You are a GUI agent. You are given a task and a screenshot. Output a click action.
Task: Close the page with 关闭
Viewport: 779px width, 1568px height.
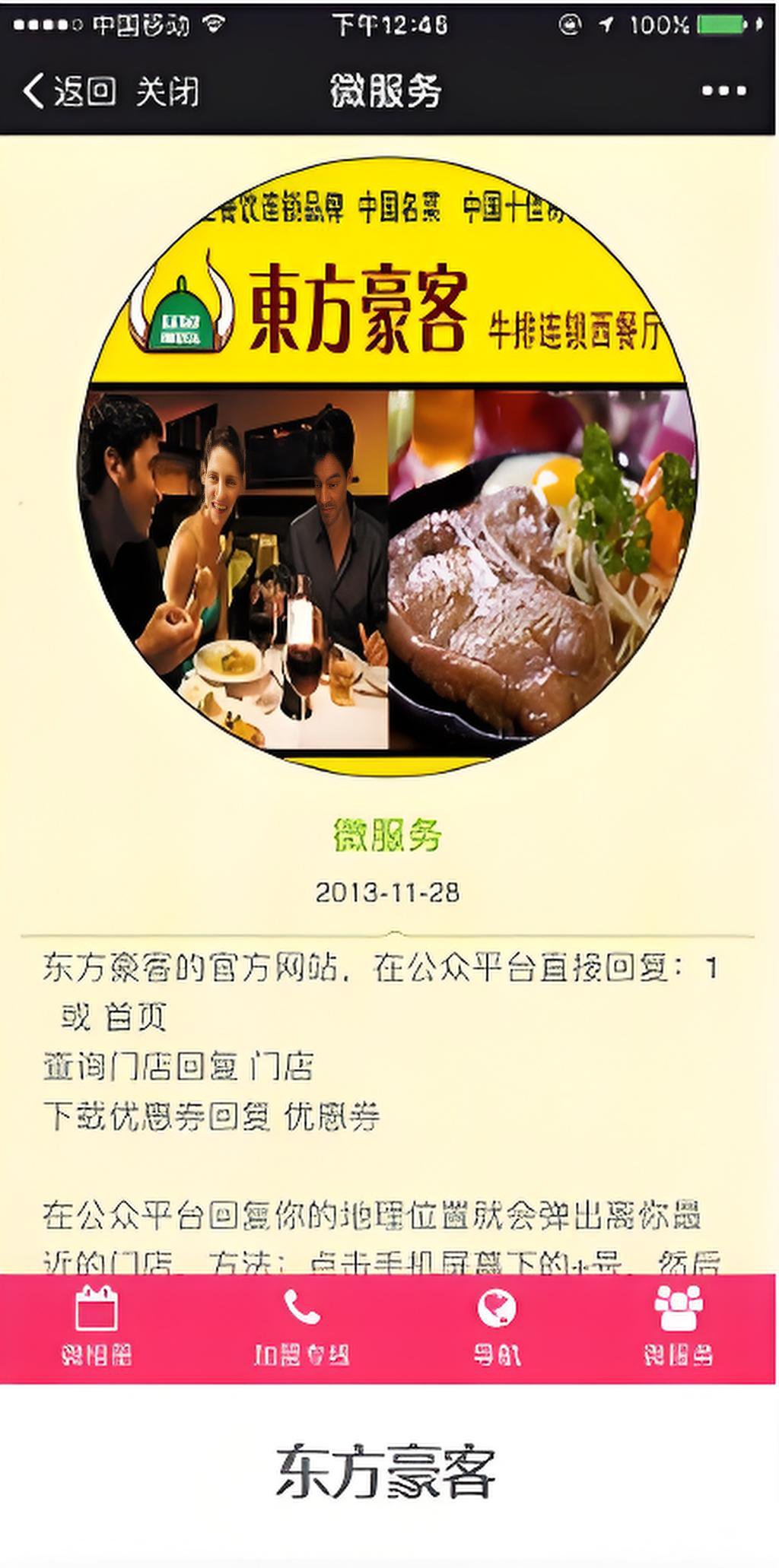point(167,91)
